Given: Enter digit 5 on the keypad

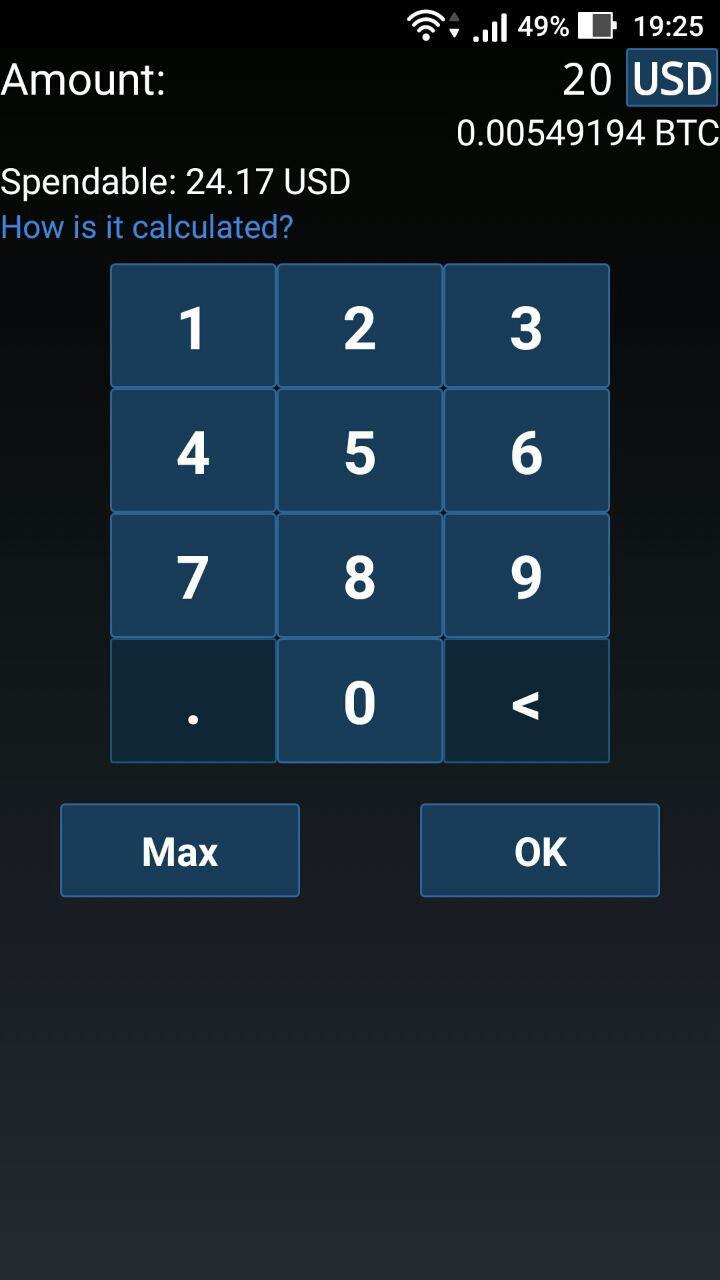Looking at the screenshot, I should point(360,451).
